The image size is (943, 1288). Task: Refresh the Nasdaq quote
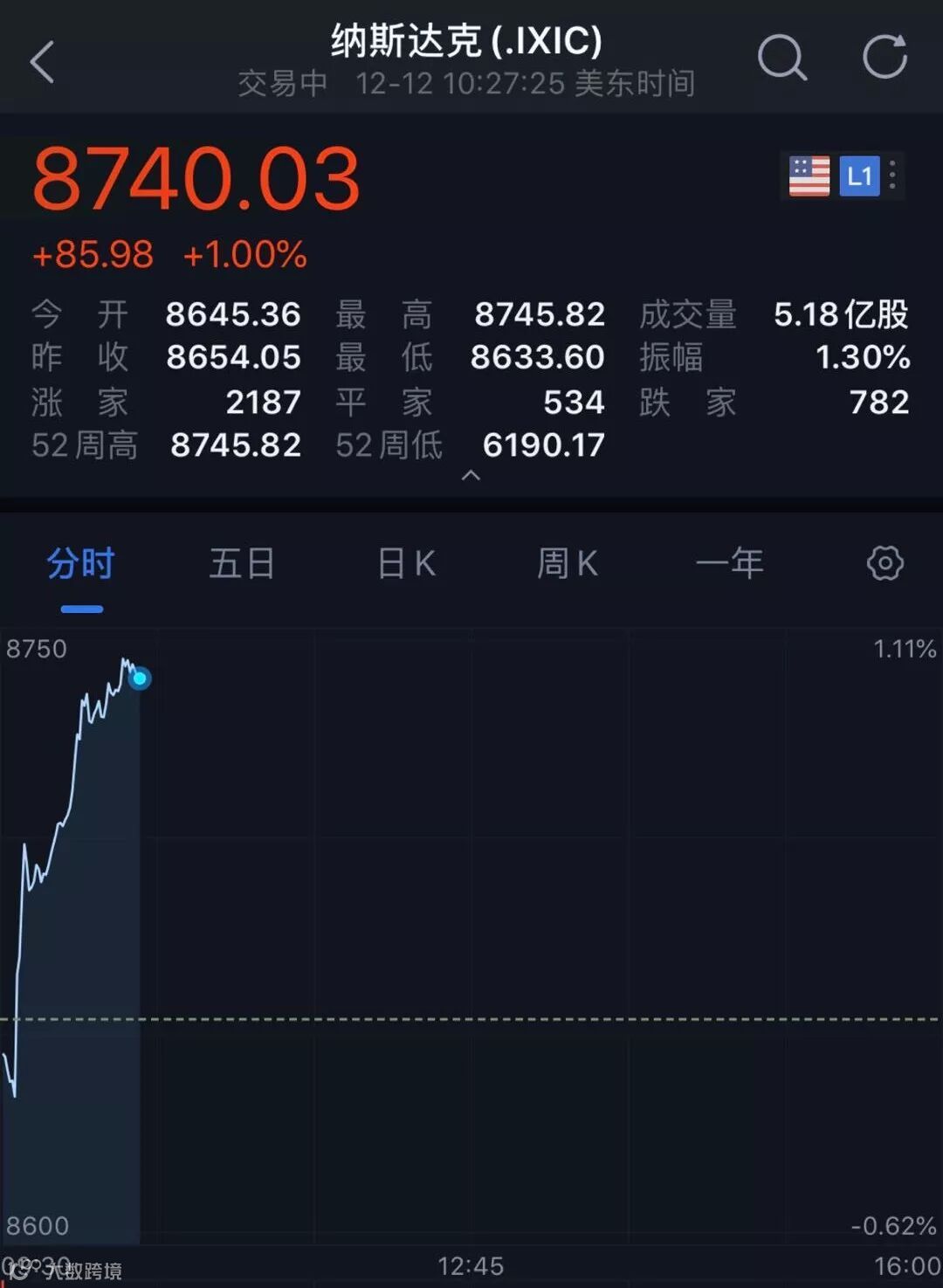tap(884, 58)
